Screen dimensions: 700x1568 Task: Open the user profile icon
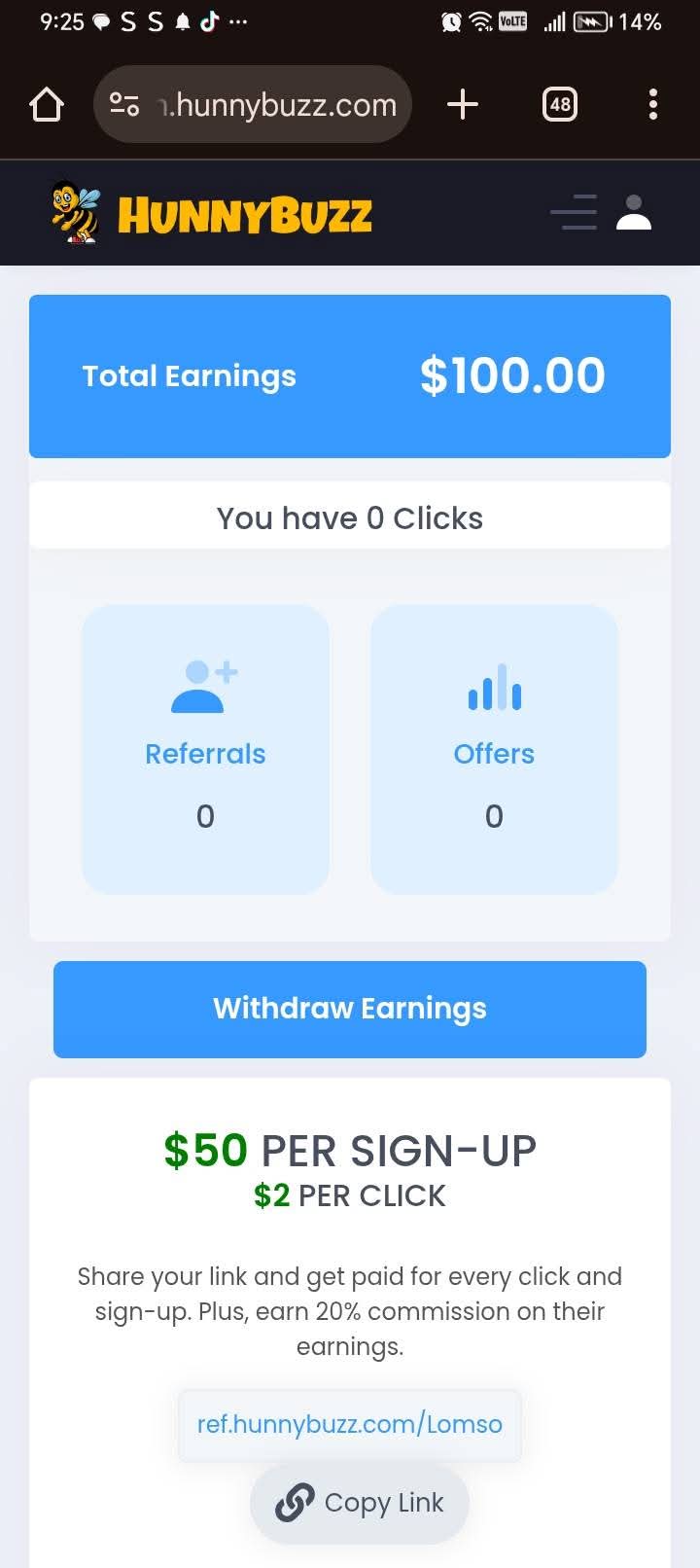634,212
